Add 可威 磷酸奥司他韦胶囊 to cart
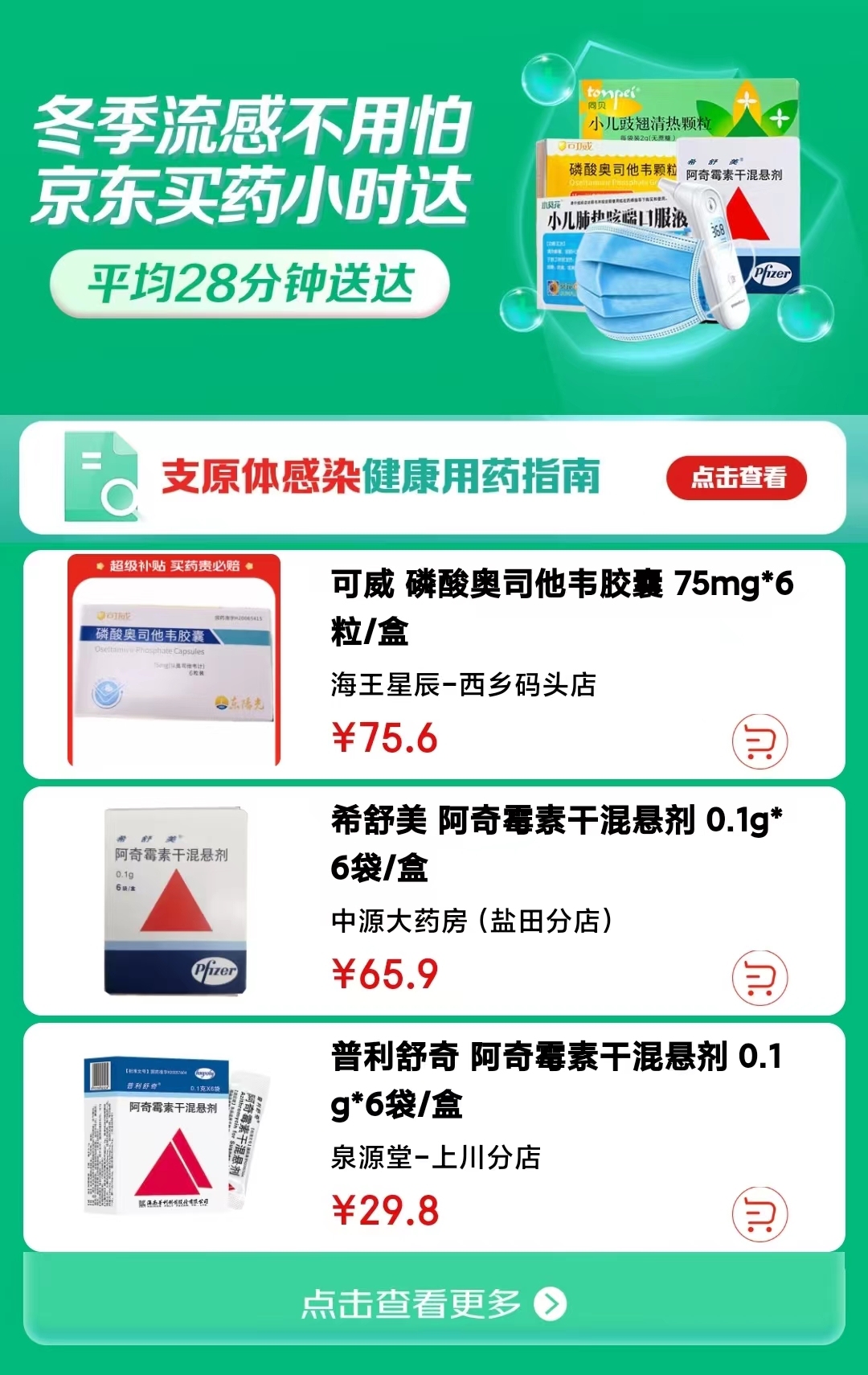Screen dimensions: 868x1375 [x=759, y=741]
